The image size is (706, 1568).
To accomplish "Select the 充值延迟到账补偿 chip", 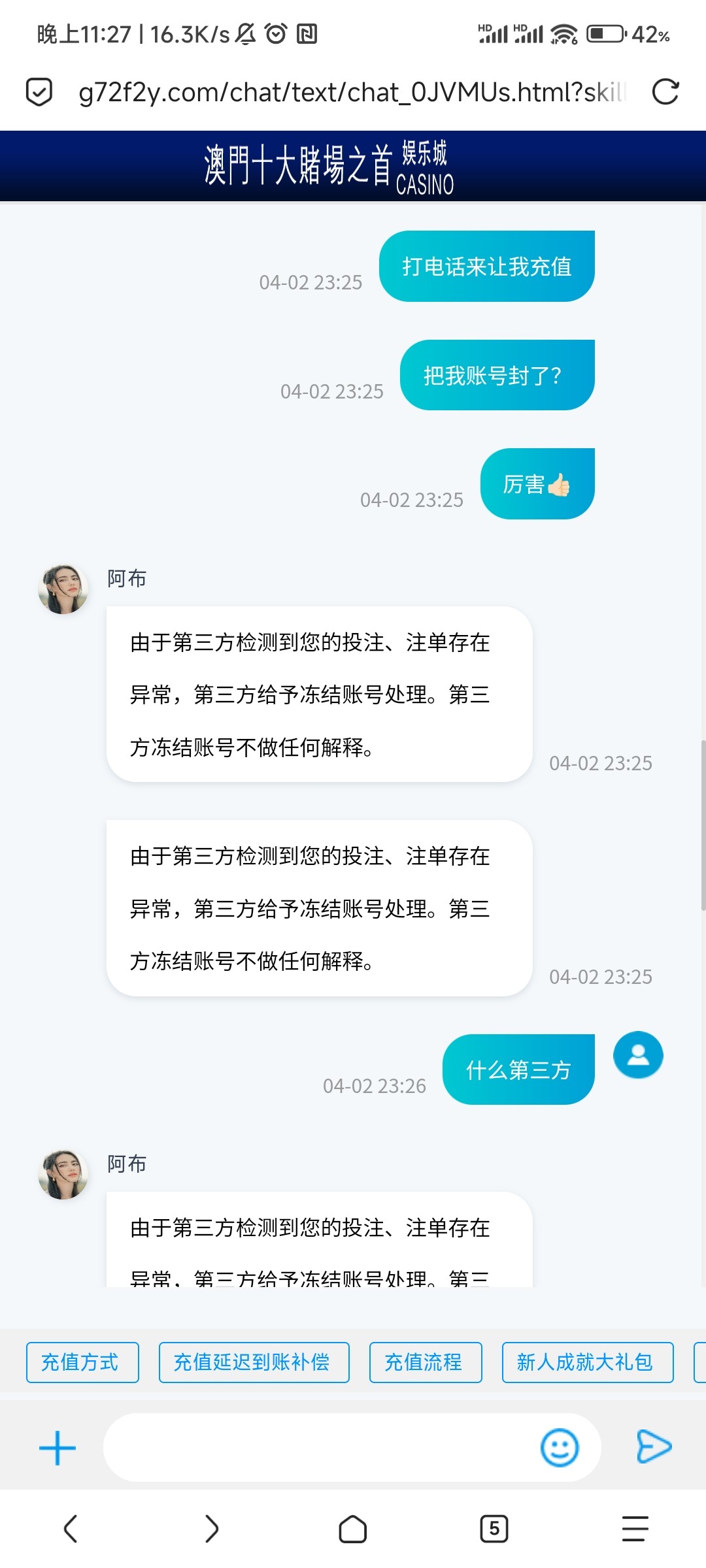I will click(x=254, y=1362).
